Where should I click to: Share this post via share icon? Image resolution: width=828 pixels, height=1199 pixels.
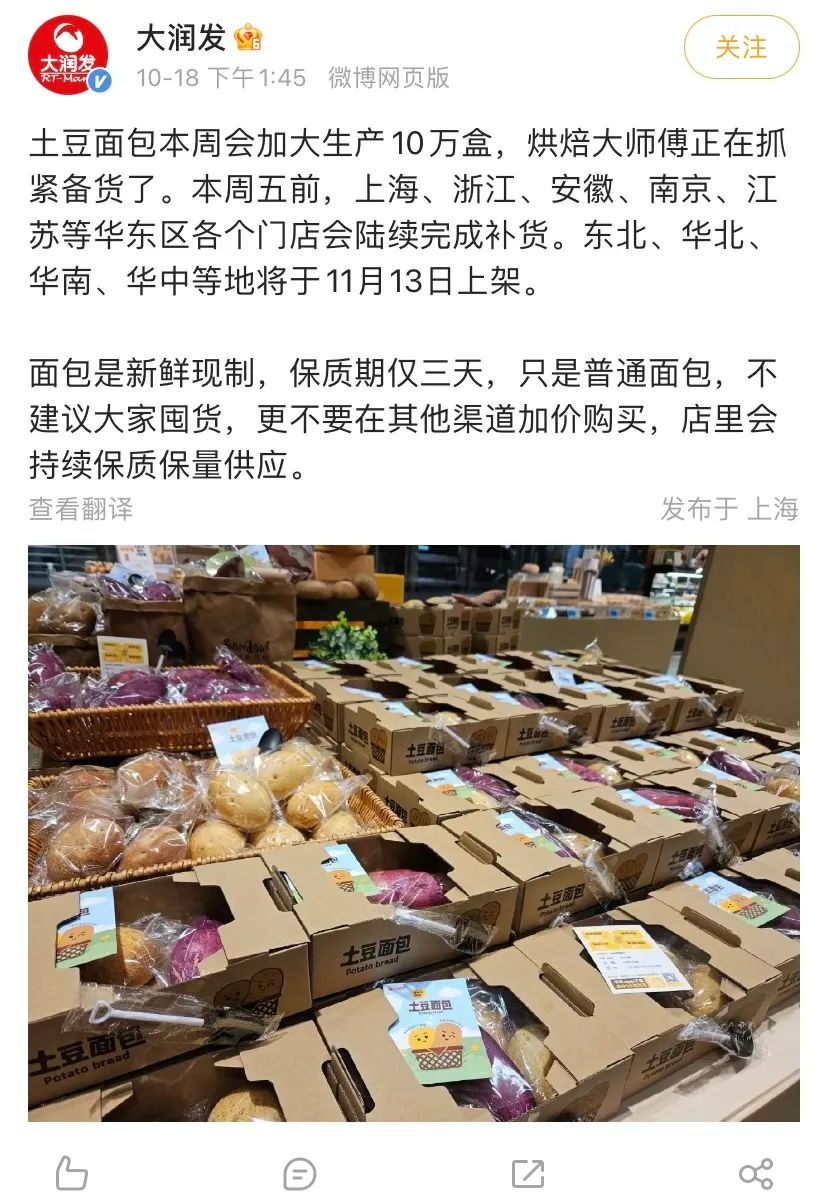tap(755, 1172)
